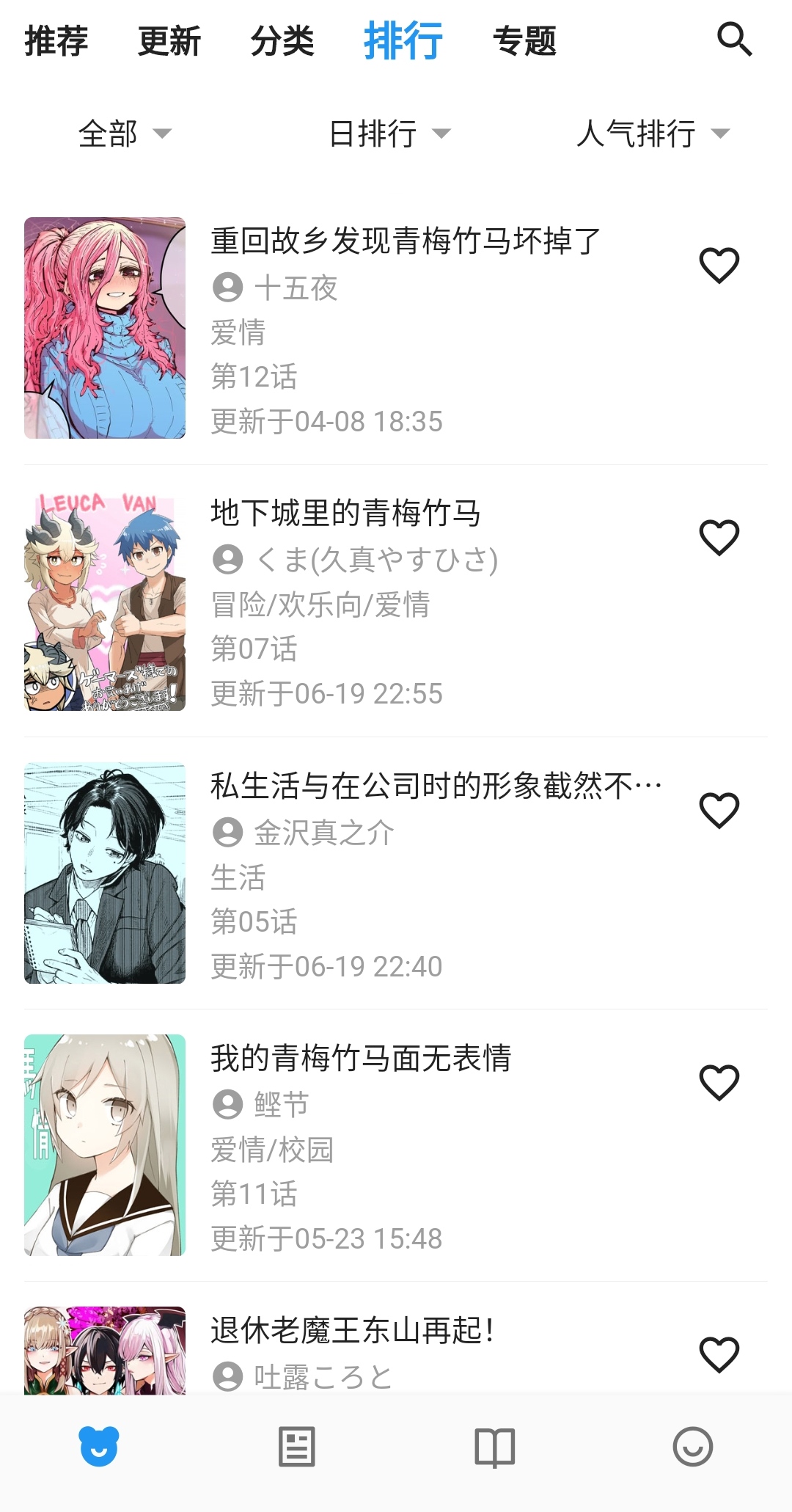
Task: Favorite 我的青梅竹马面无表情 with the heart
Action: tap(719, 1082)
